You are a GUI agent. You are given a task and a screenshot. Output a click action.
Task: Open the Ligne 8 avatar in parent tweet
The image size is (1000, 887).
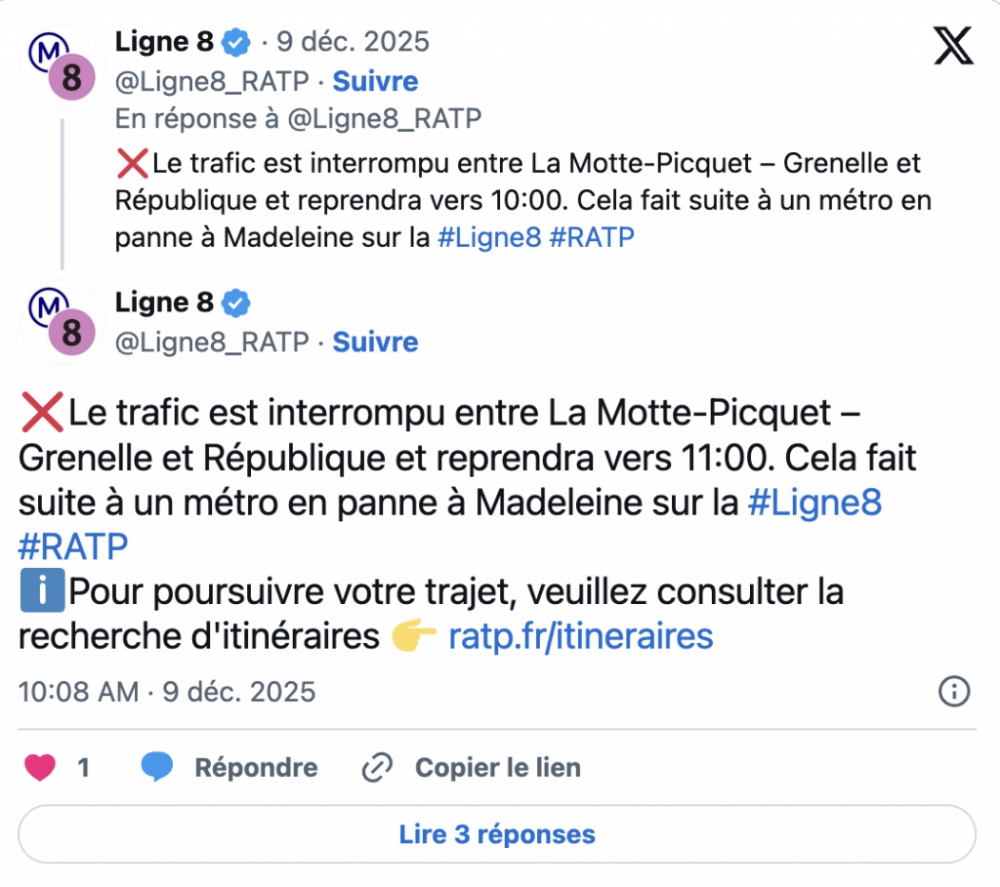tap(62, 66)
